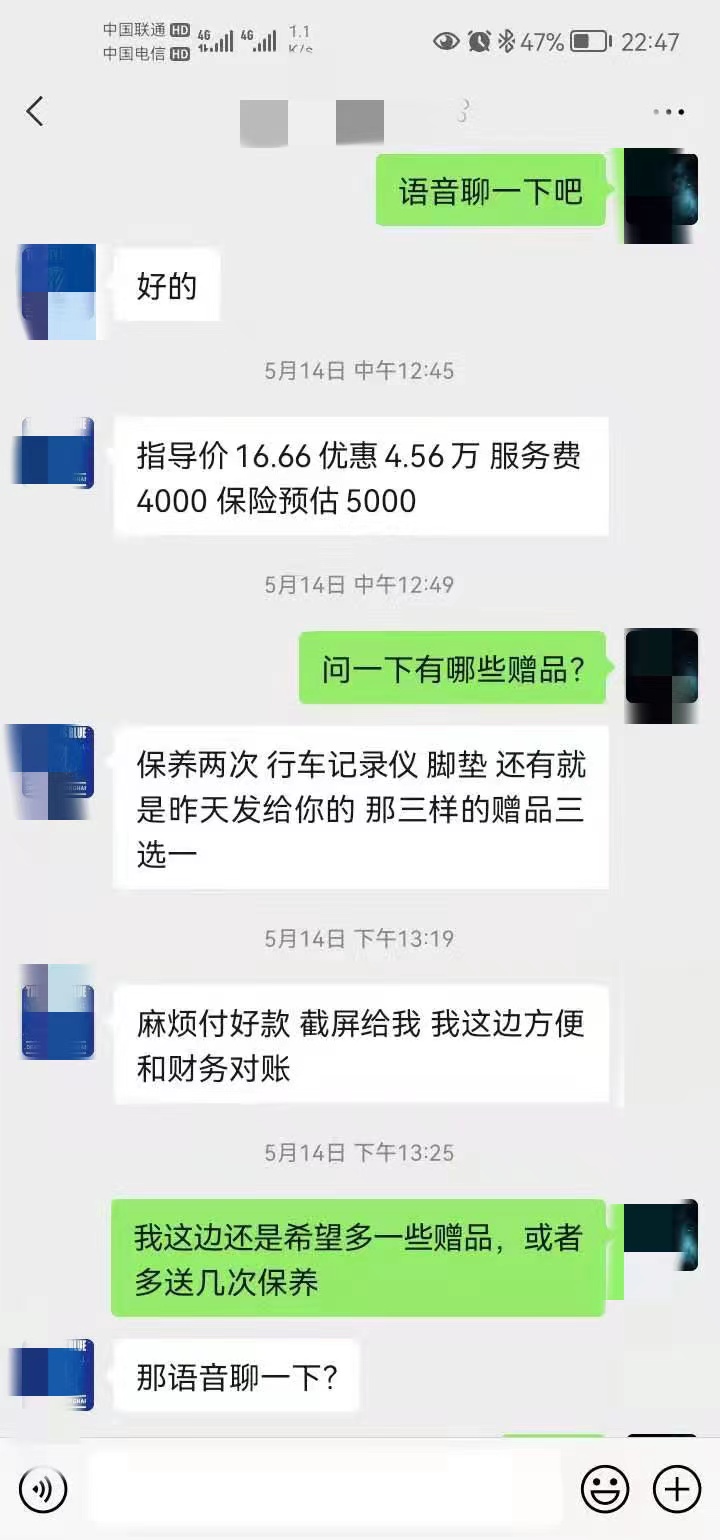Open the three-dot chat info menu
Viewport: 720px width, 1540px height.
(x=669, y=112)
